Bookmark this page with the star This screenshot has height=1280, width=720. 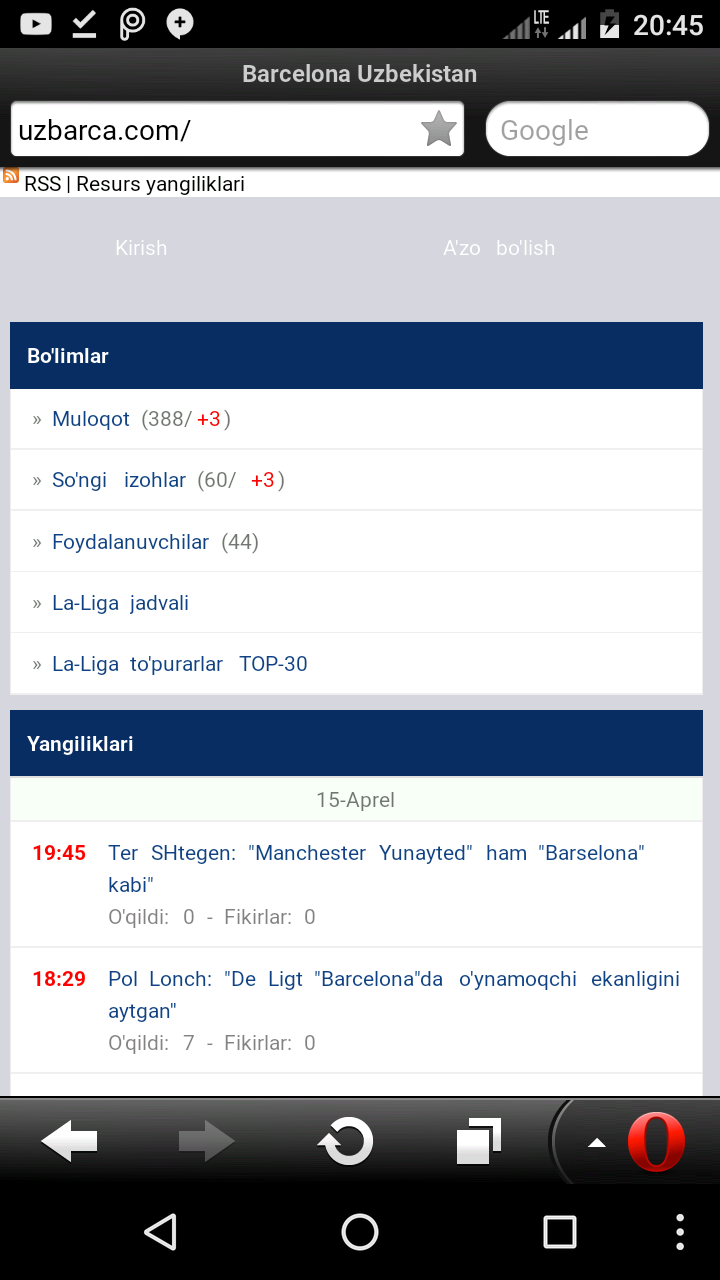point(438,130)
